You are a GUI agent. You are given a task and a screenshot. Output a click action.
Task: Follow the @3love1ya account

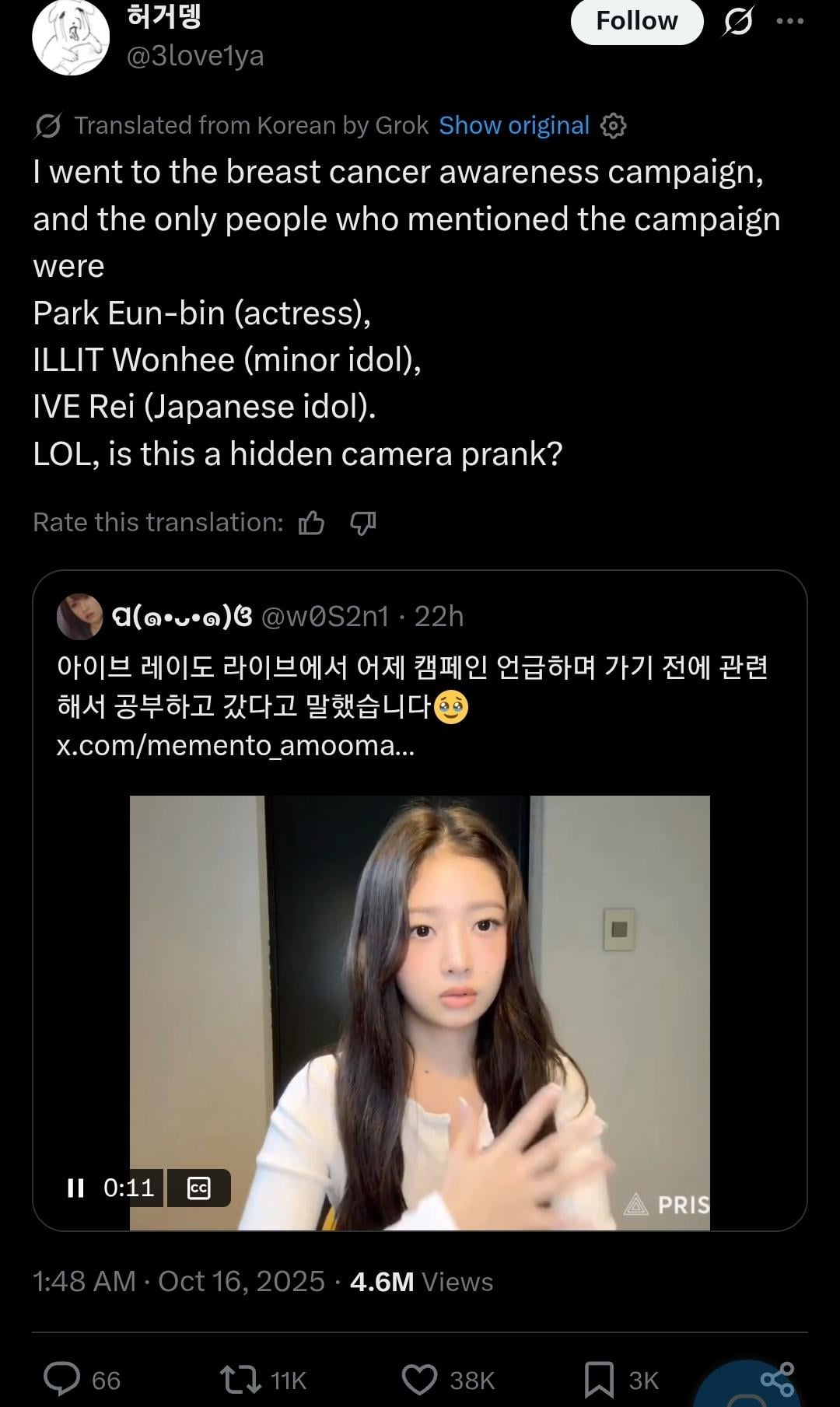pos(636,21)
